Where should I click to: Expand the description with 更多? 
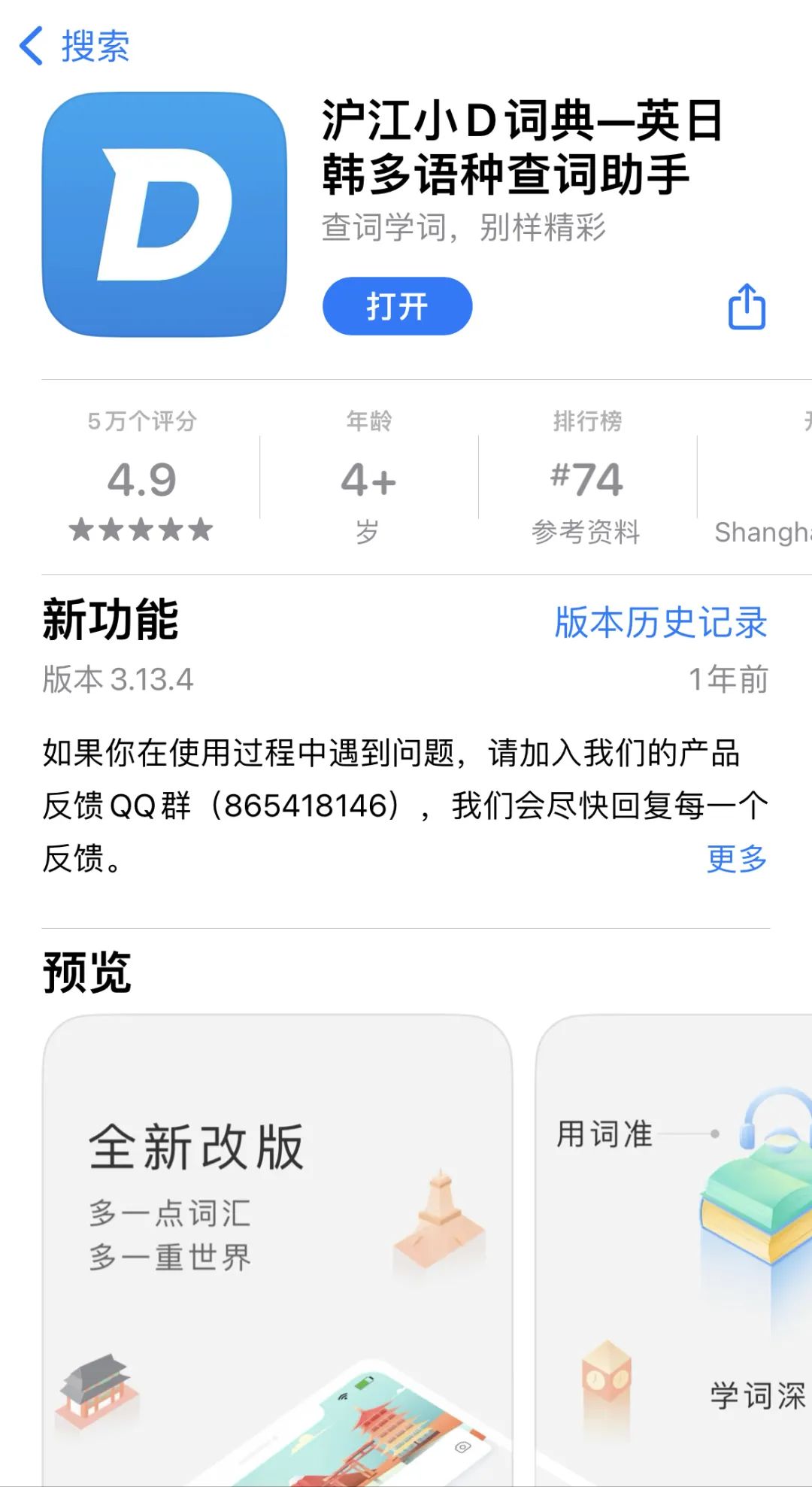tap(738, 860)
